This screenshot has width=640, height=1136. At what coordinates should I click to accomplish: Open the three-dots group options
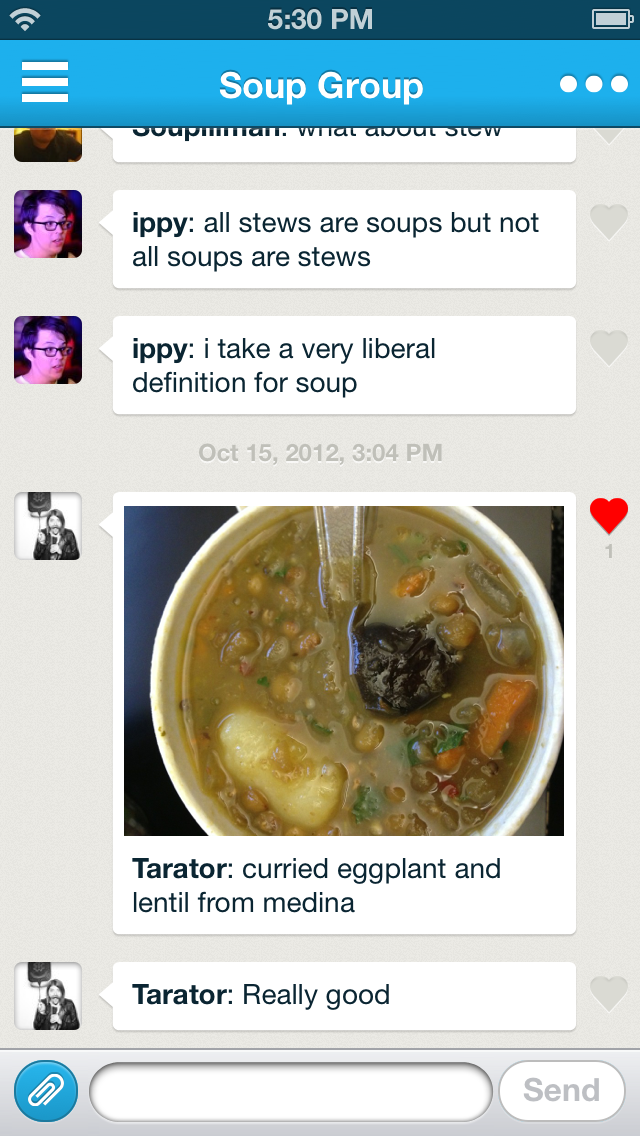(x=594, y=84)
